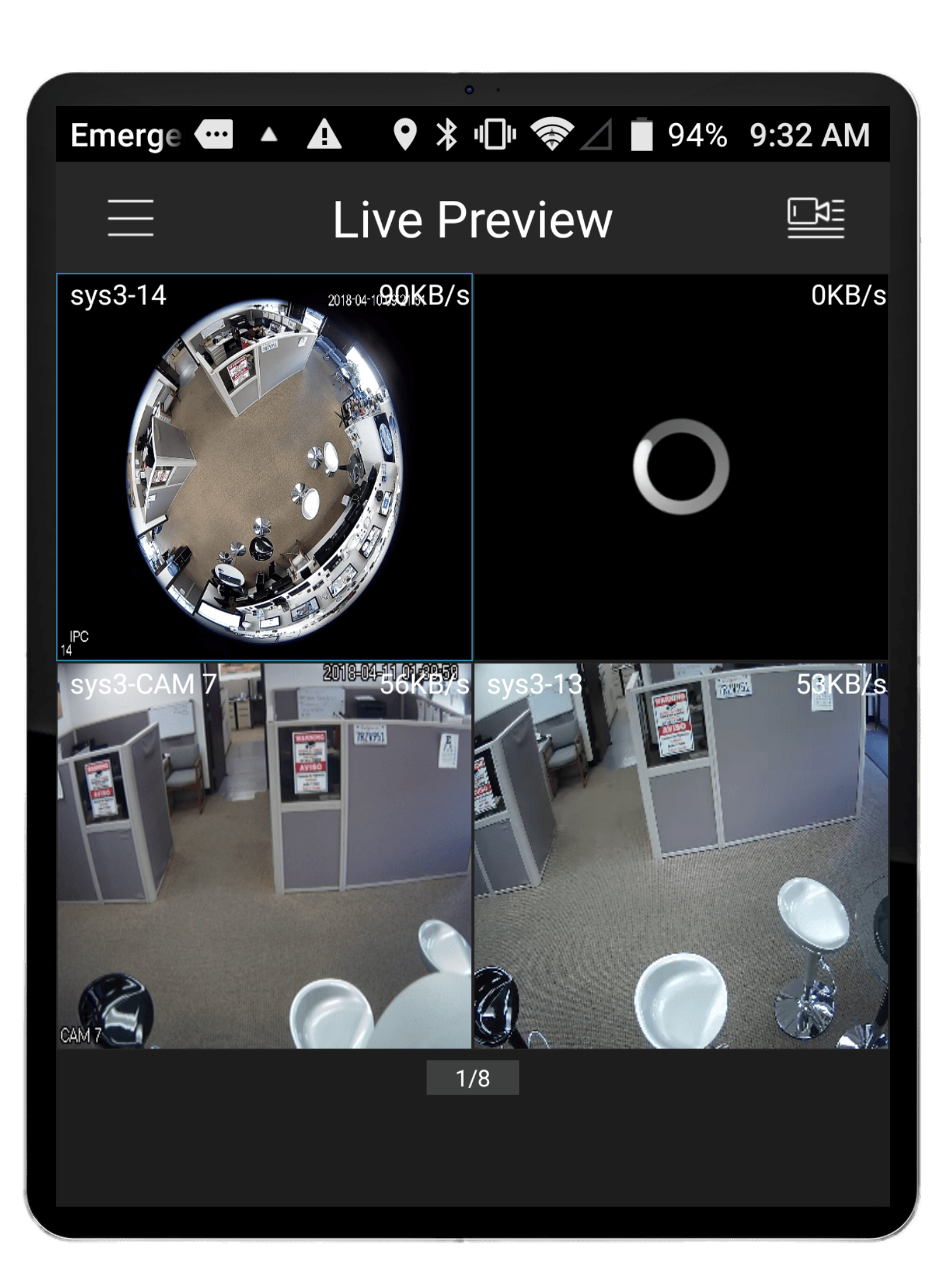Select the sys3-CAM 7 camera feed
This screenshot has height=1288, width=948.
pos(264,855)
